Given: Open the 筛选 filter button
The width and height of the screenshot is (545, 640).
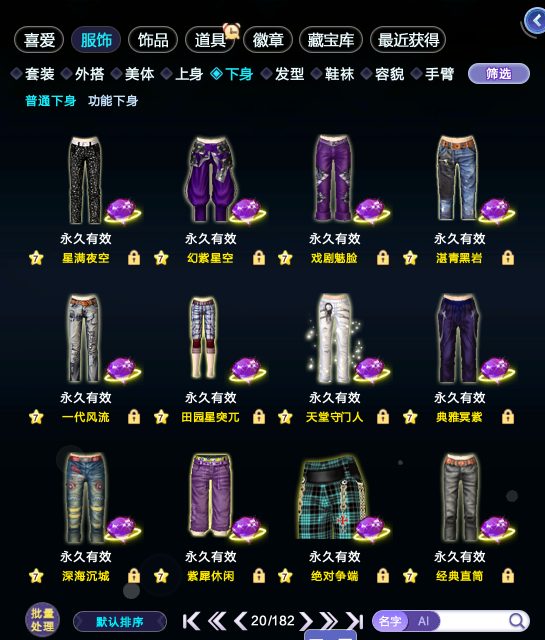Looking at the screenshot, I should tap(498, 74).
